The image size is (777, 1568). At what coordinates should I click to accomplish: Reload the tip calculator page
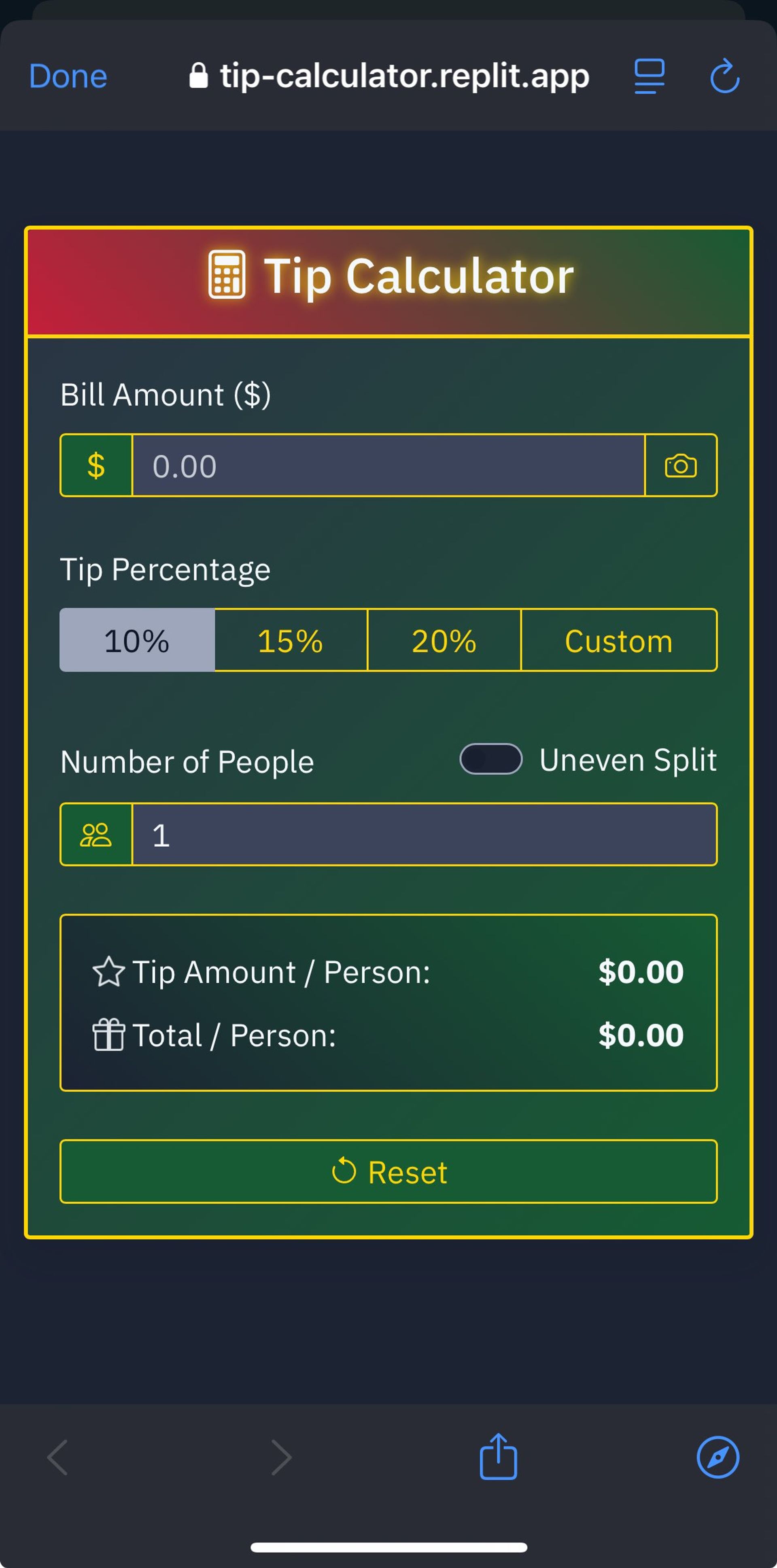(x=725, y=76)
